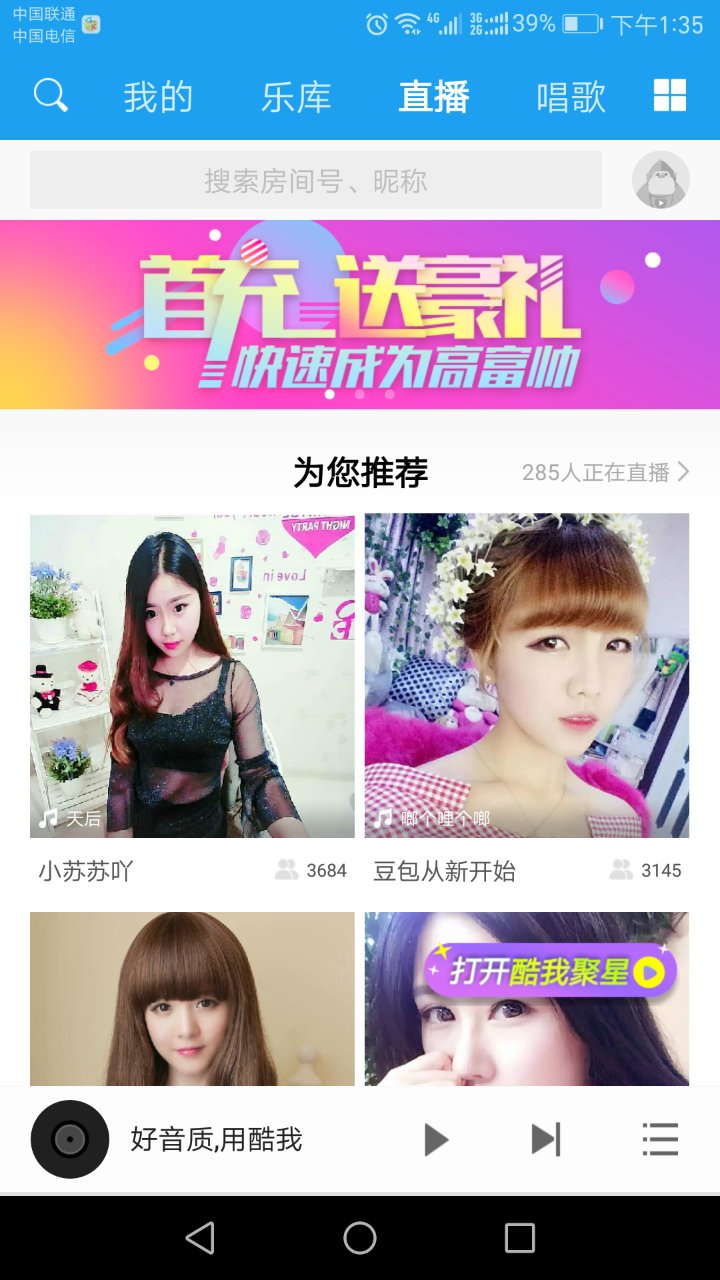Open the 小苏苏吖 live room thumbnail
This screenshot has height=1280, width=720.
click(192, 675)
